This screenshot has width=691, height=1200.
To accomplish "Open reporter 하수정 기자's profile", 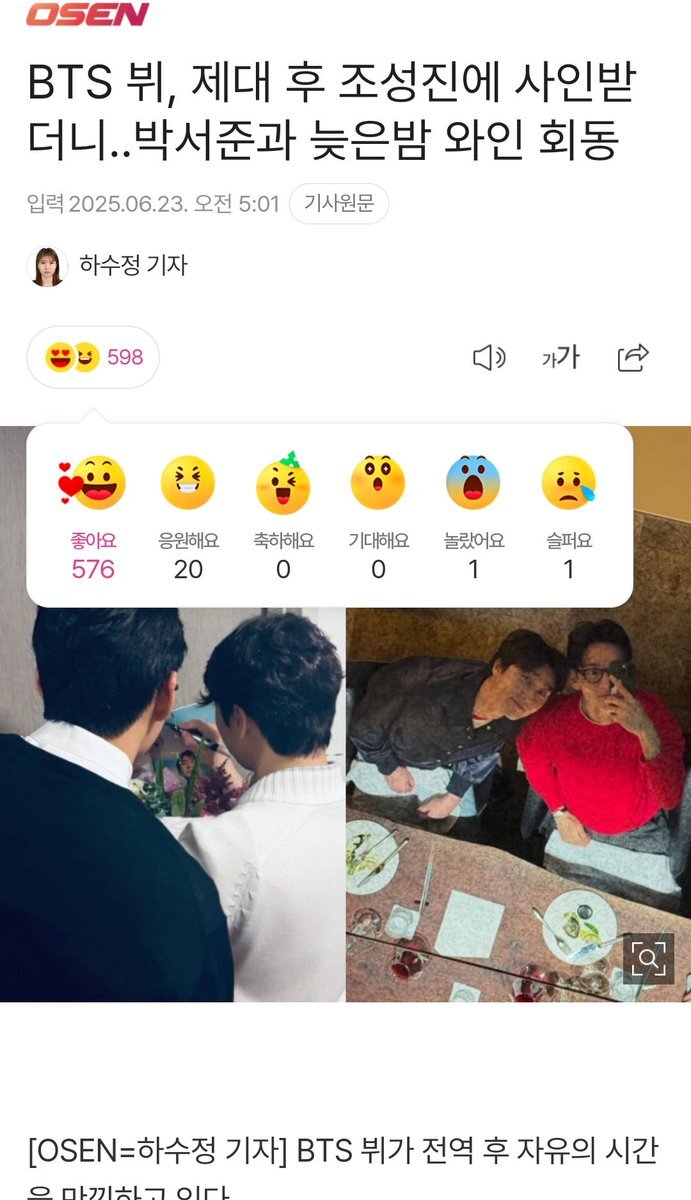I will (108, 266).
